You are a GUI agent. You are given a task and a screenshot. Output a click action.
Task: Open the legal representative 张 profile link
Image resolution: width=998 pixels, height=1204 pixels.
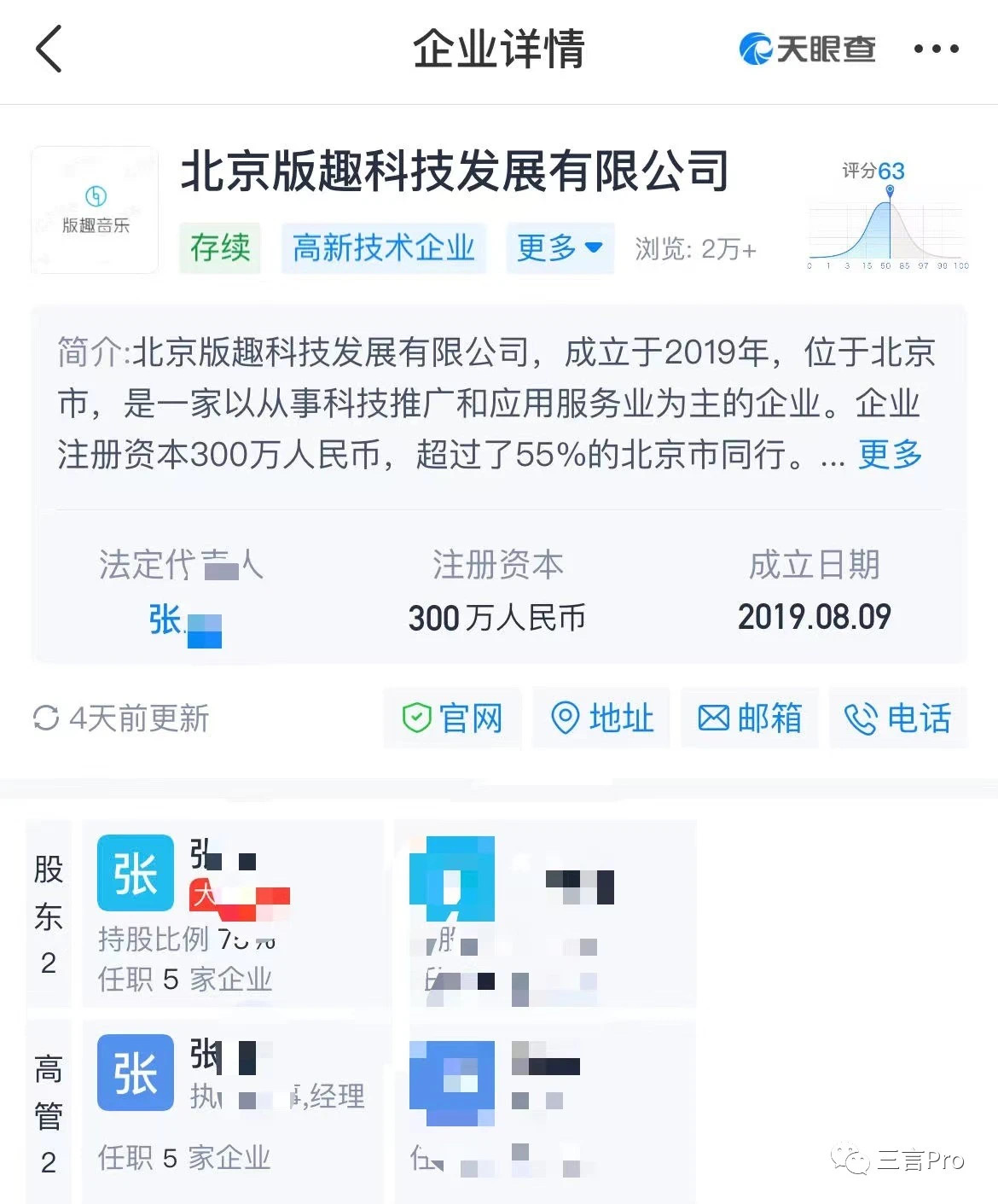pos(183,619)
